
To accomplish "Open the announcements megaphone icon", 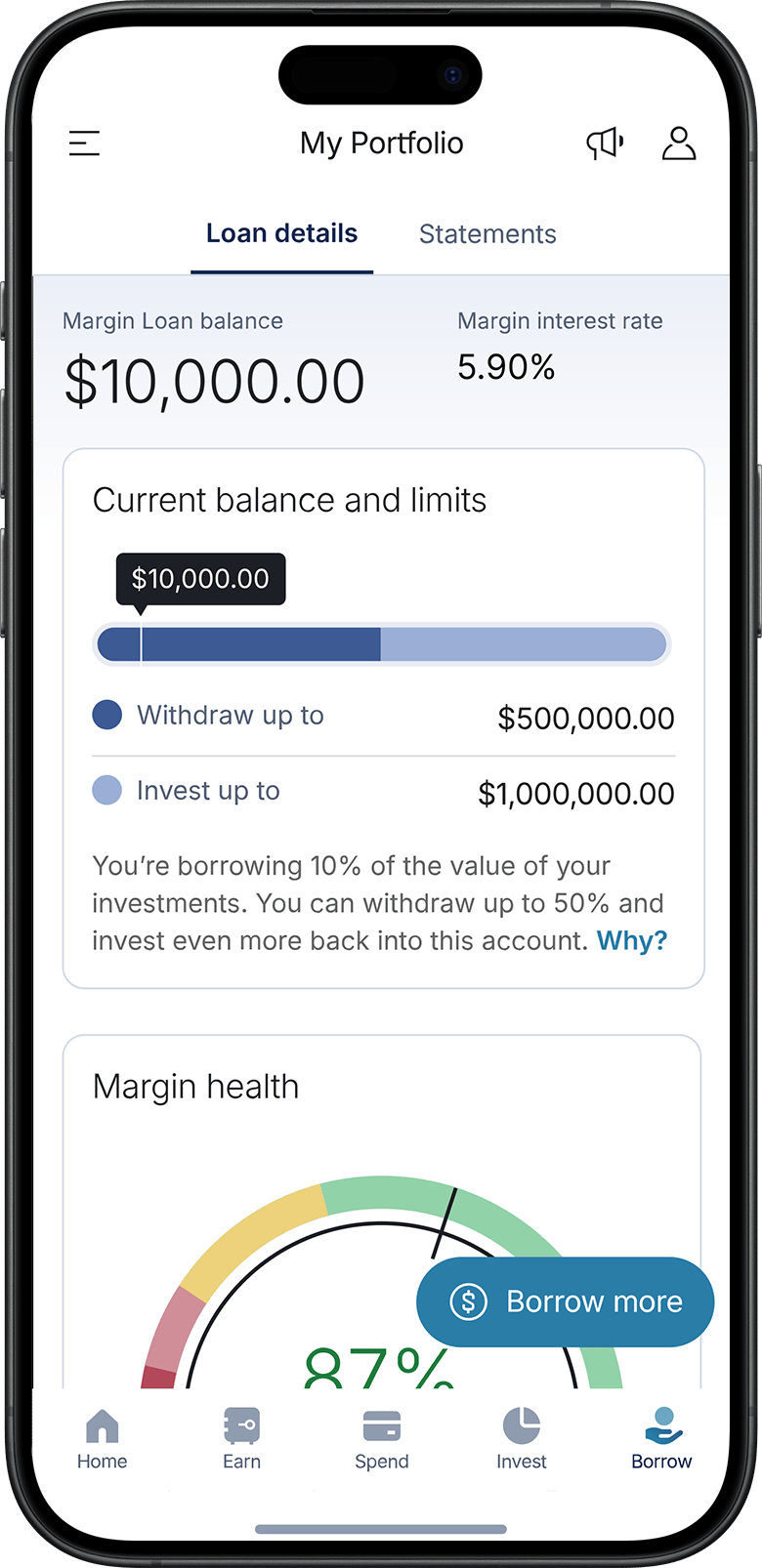I will (x=605, y=144).
